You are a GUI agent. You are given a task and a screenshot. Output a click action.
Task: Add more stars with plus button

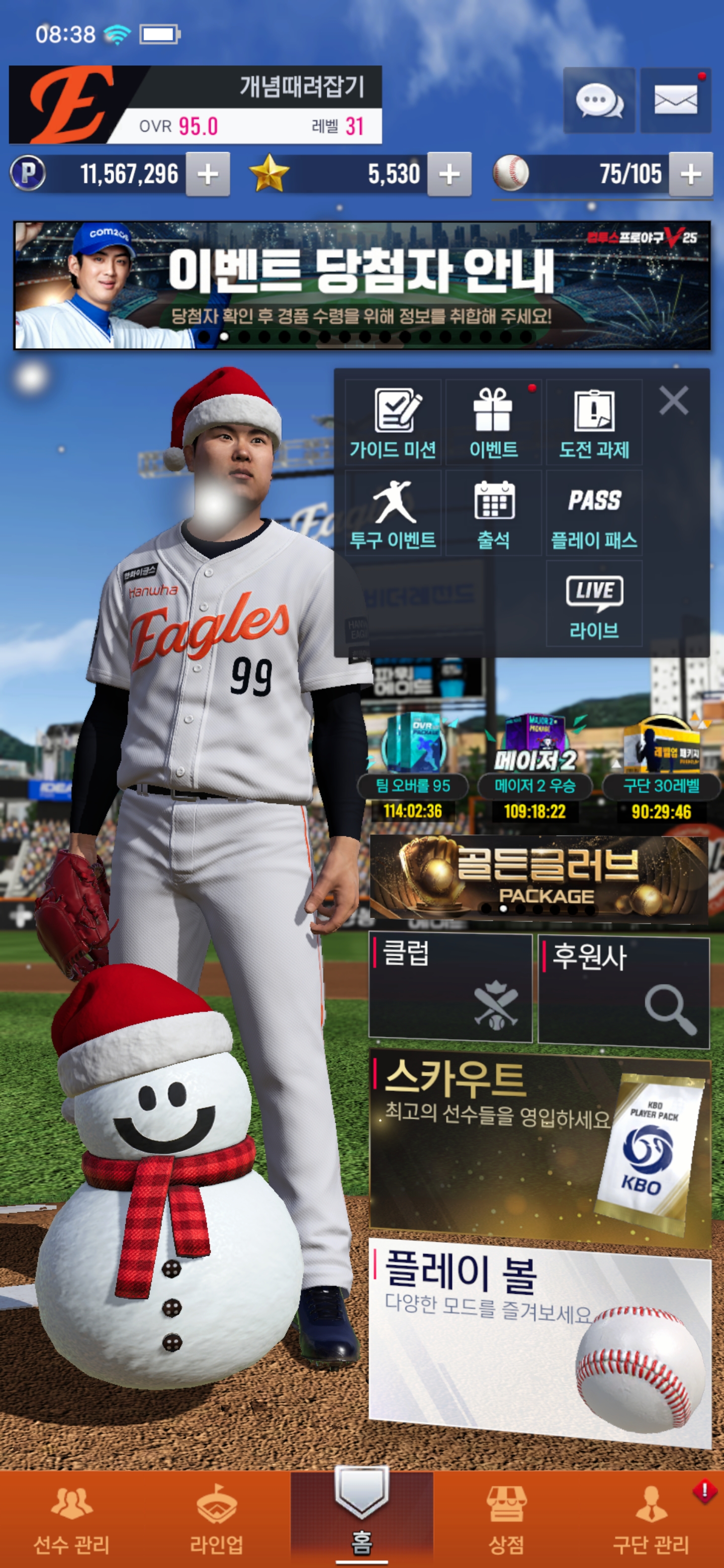(x=449, y=175)
